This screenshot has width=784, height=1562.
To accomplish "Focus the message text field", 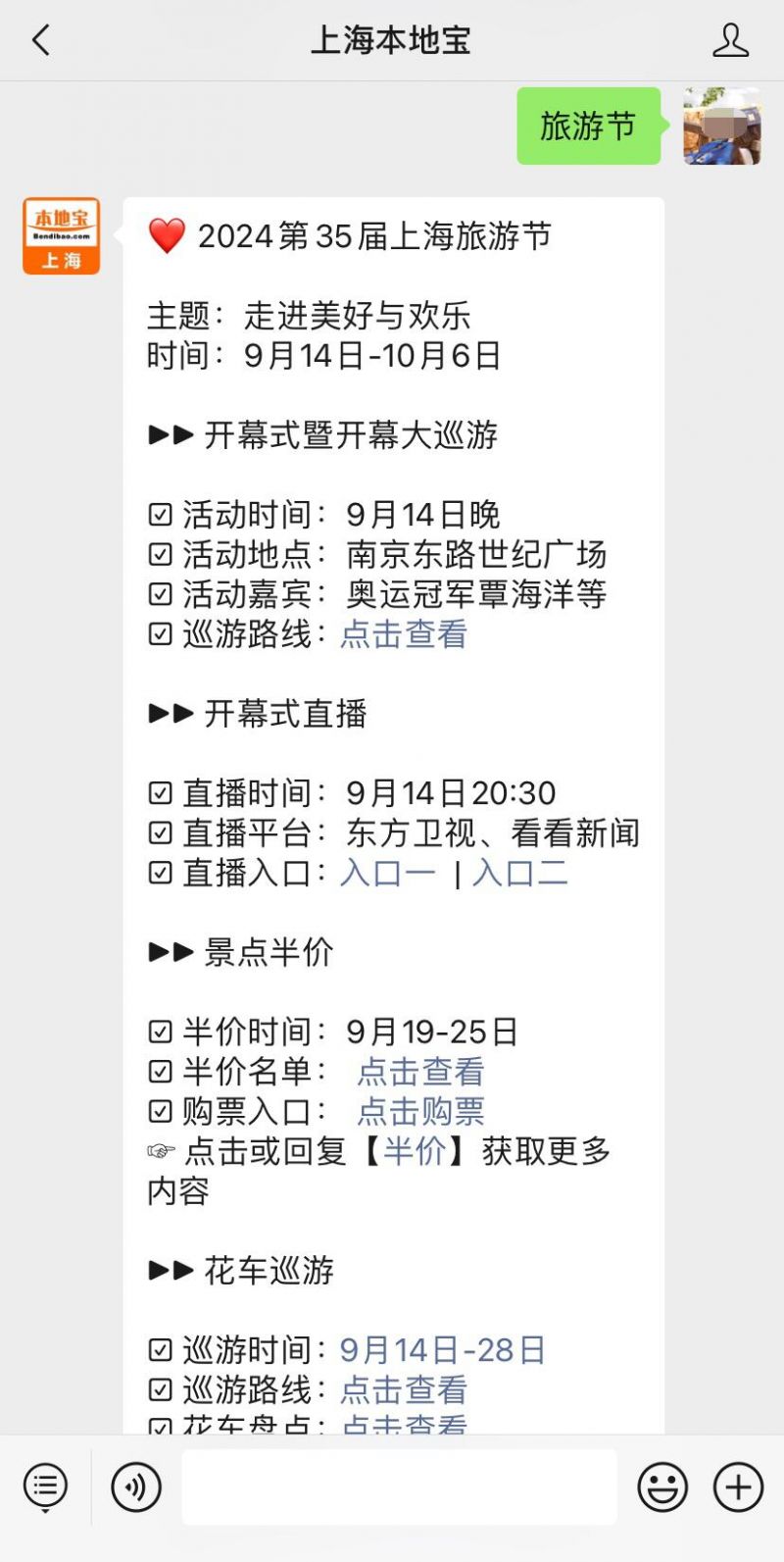I will pos(399,1487).
